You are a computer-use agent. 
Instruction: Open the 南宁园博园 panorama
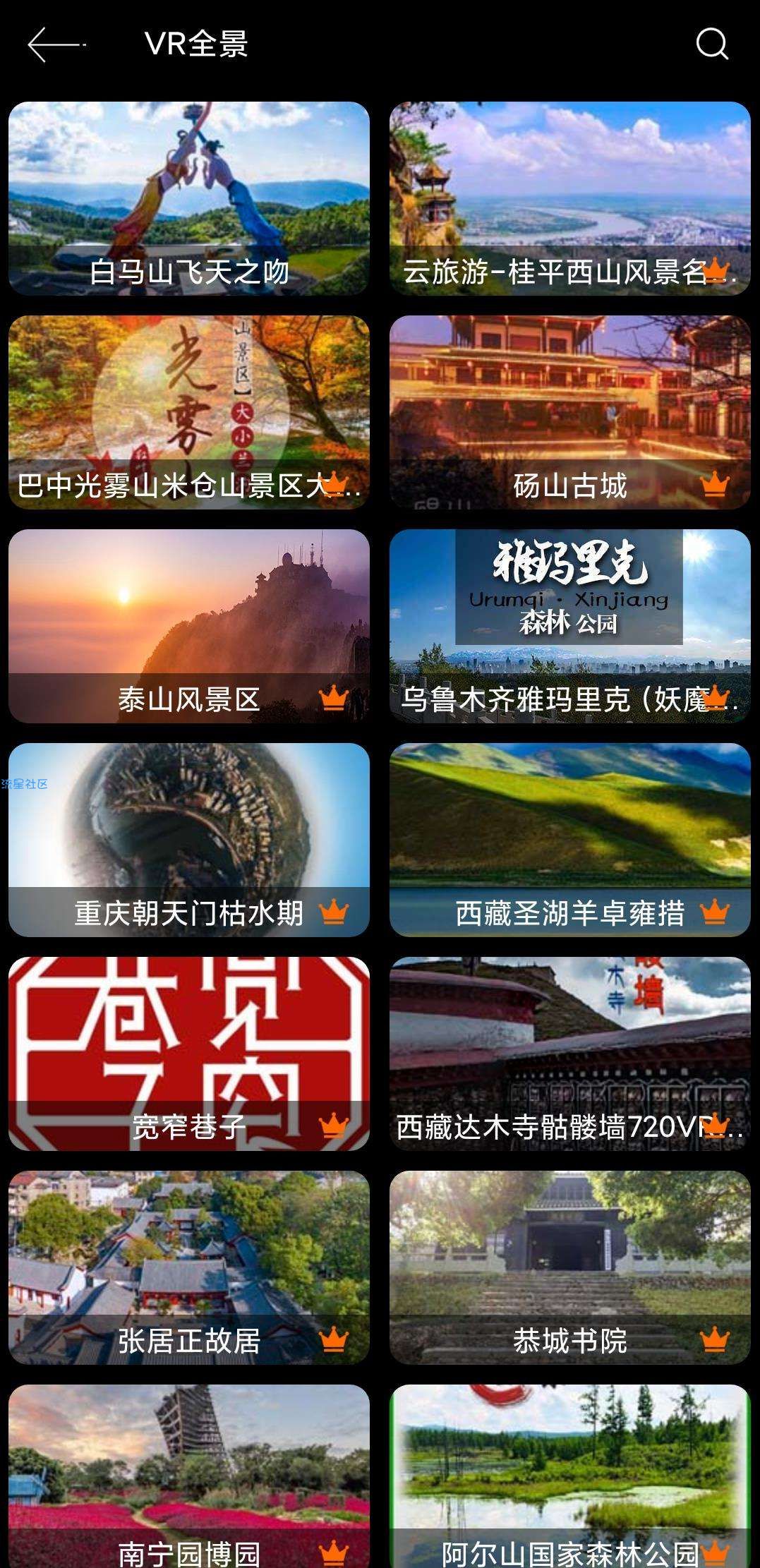[x=189, y=1475]
